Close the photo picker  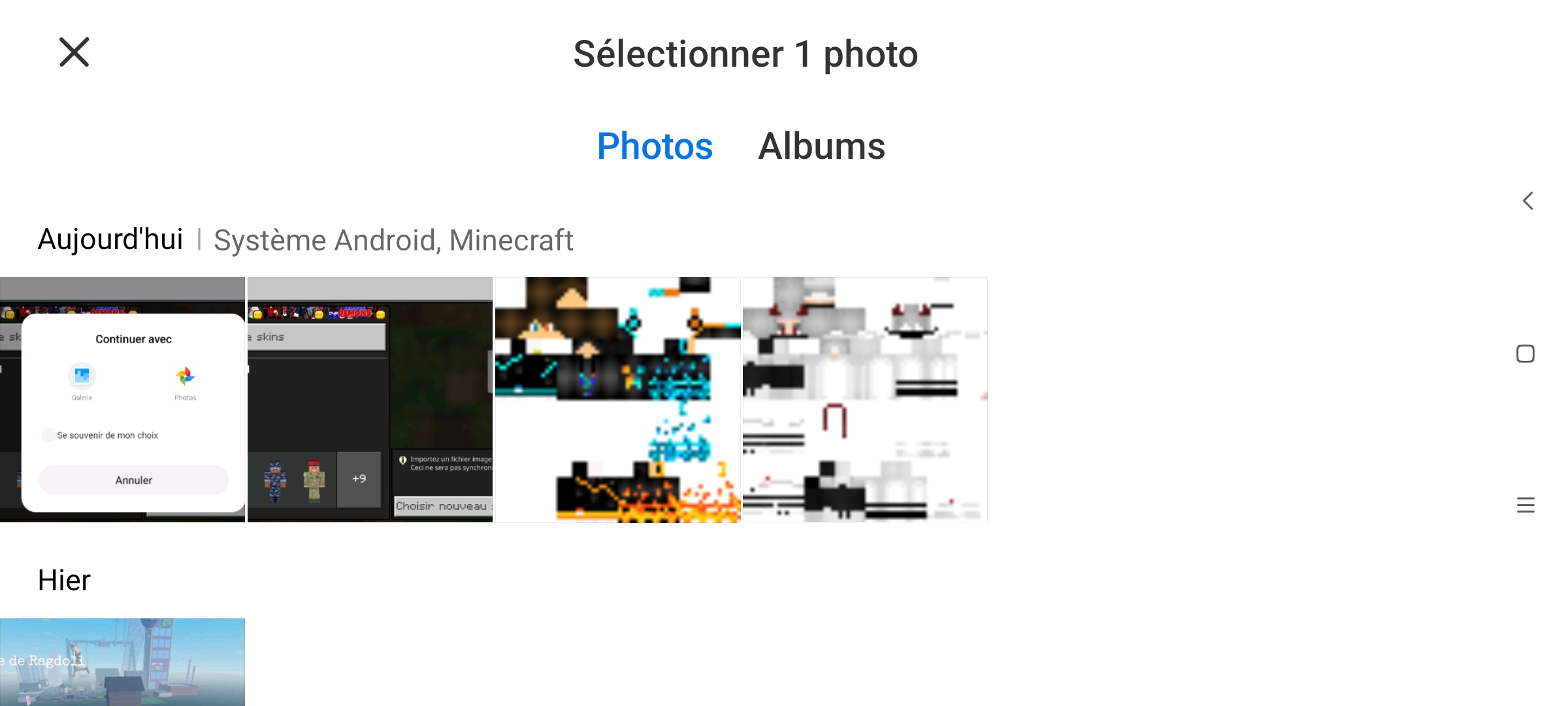74,52
